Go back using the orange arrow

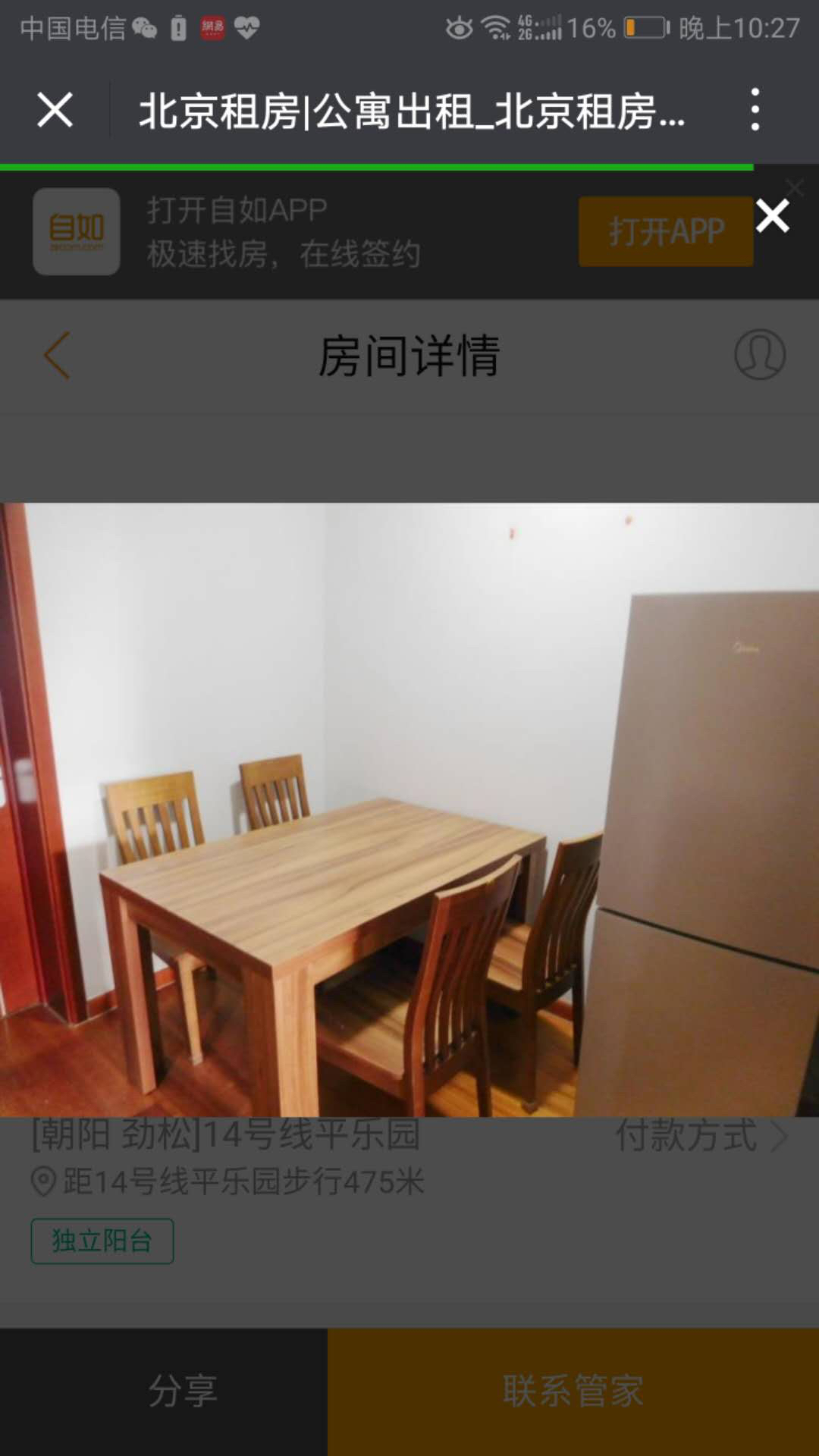58,355
